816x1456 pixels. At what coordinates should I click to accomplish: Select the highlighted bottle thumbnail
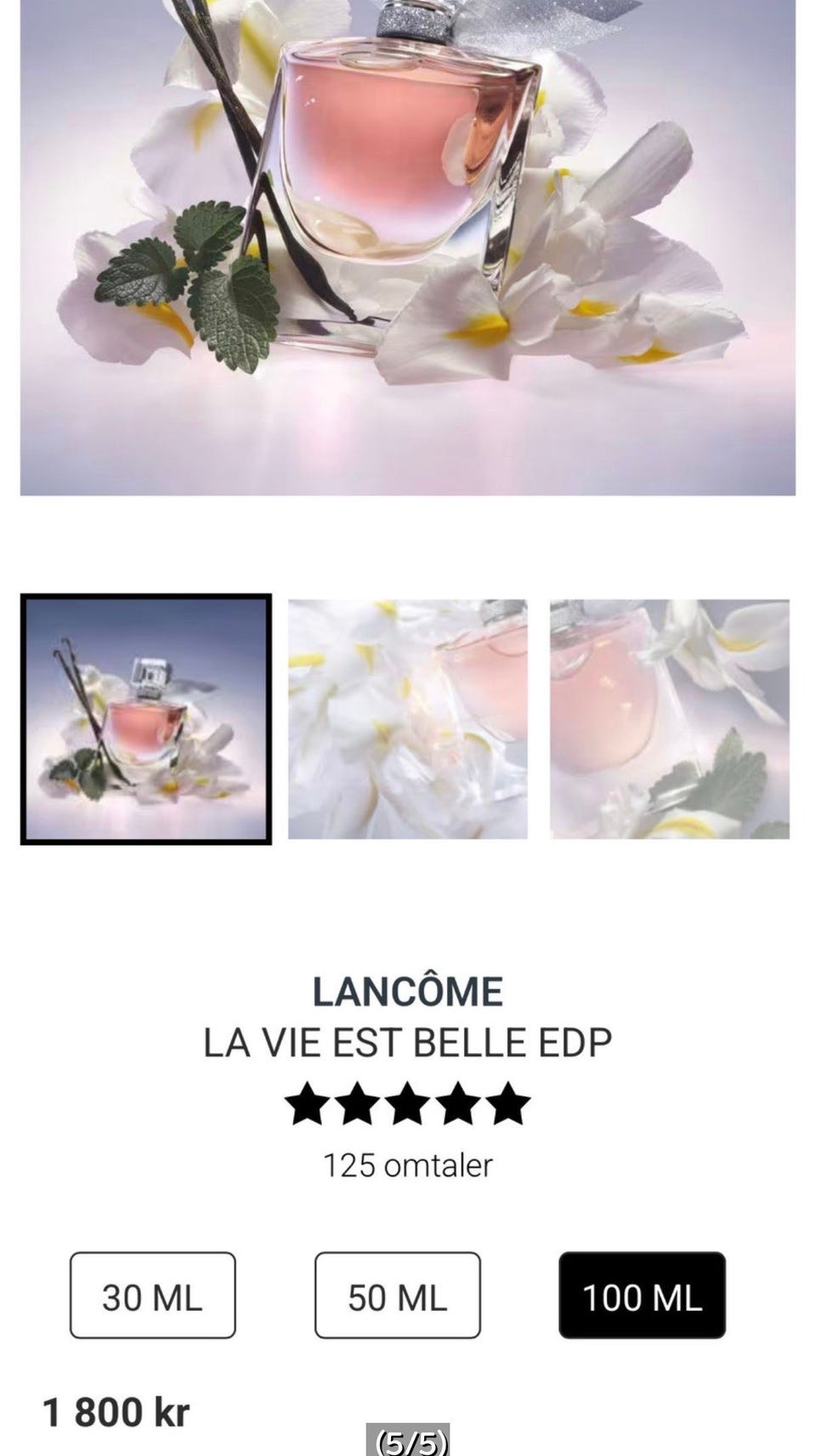pos(148,718)
